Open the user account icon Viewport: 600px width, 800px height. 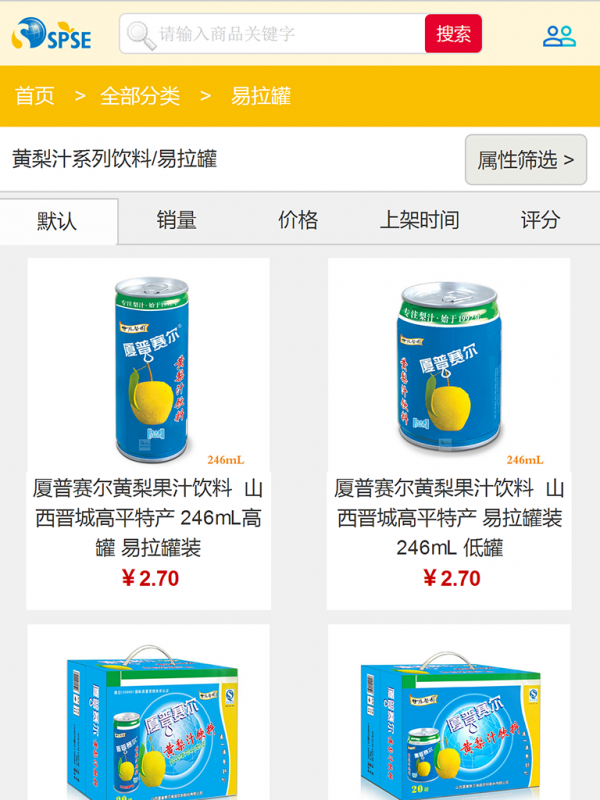coord(559,36)
